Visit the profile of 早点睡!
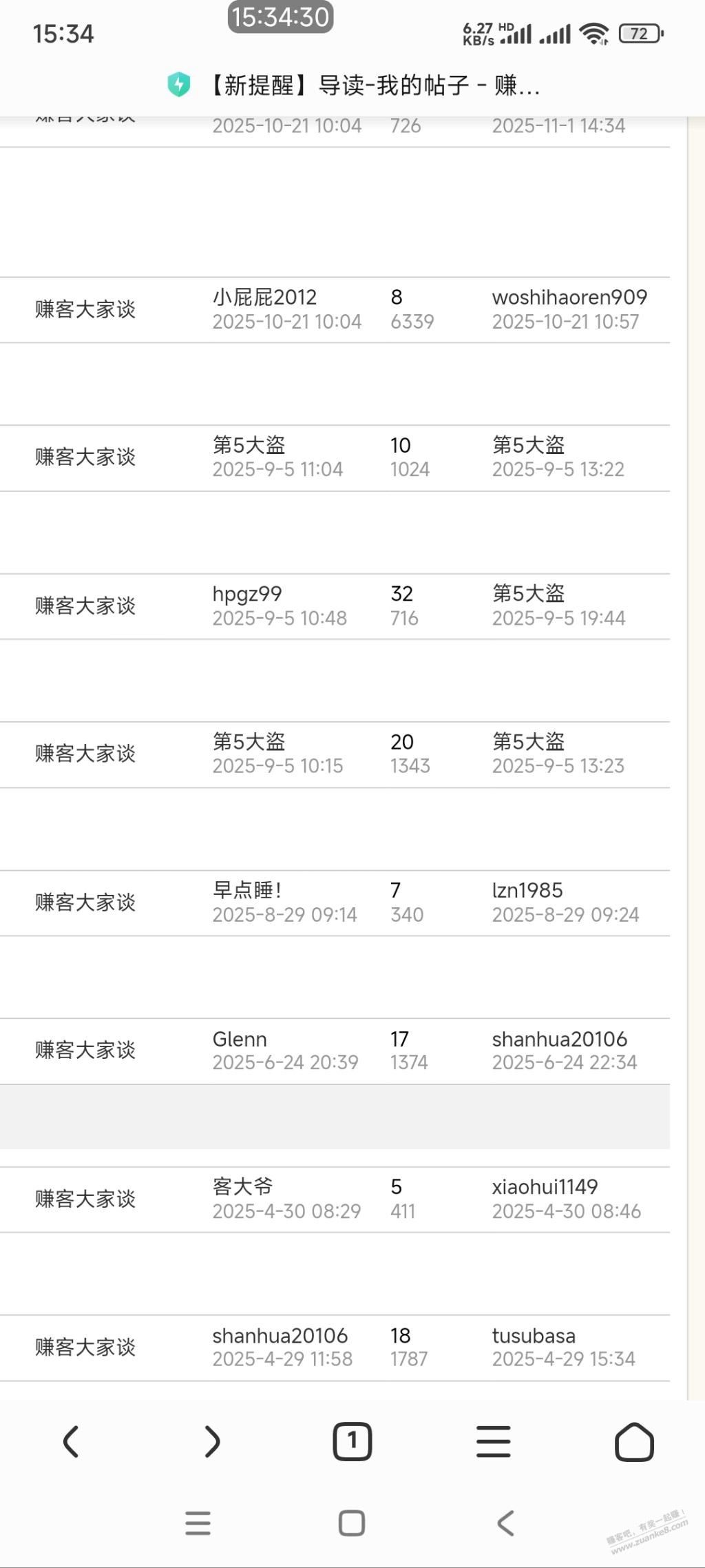Image resolution: width=705 pixels, height=1568 pixels. click(x=247, y=890)
